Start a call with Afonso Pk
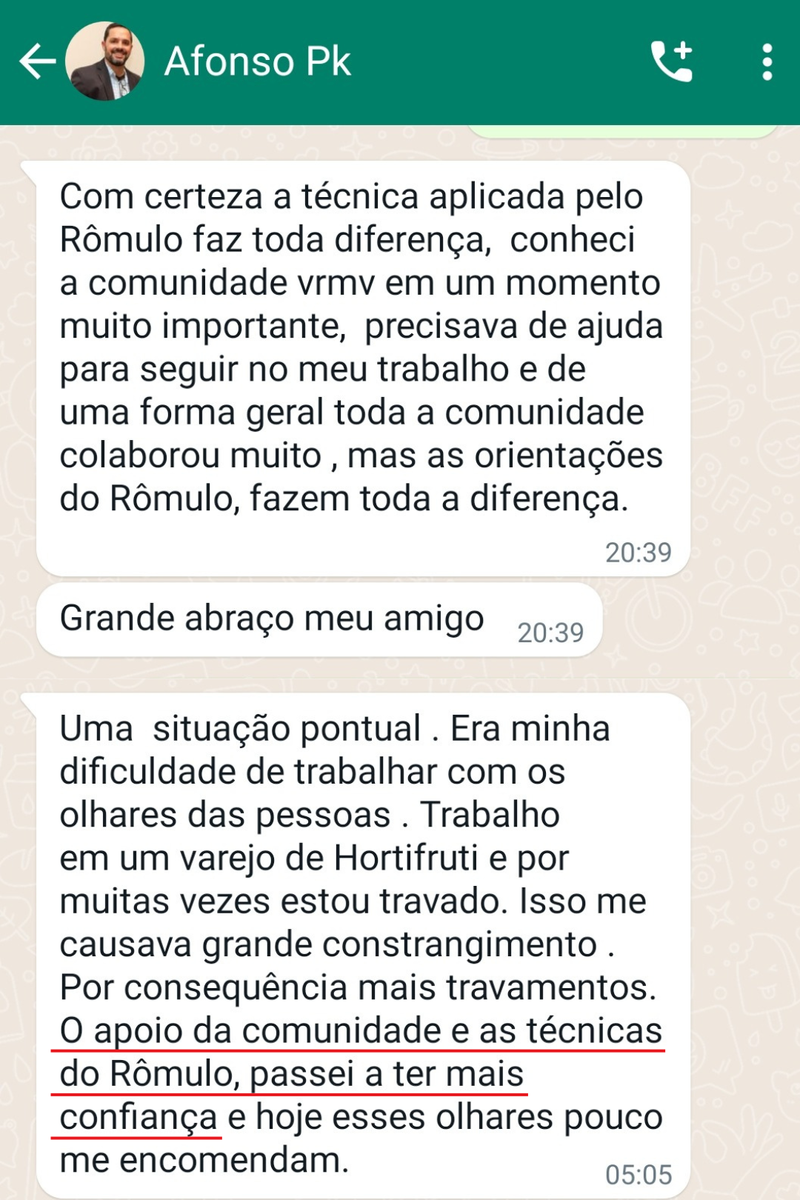The width and height of the screenshot is (800, 1200). click(x=671, y=62)
